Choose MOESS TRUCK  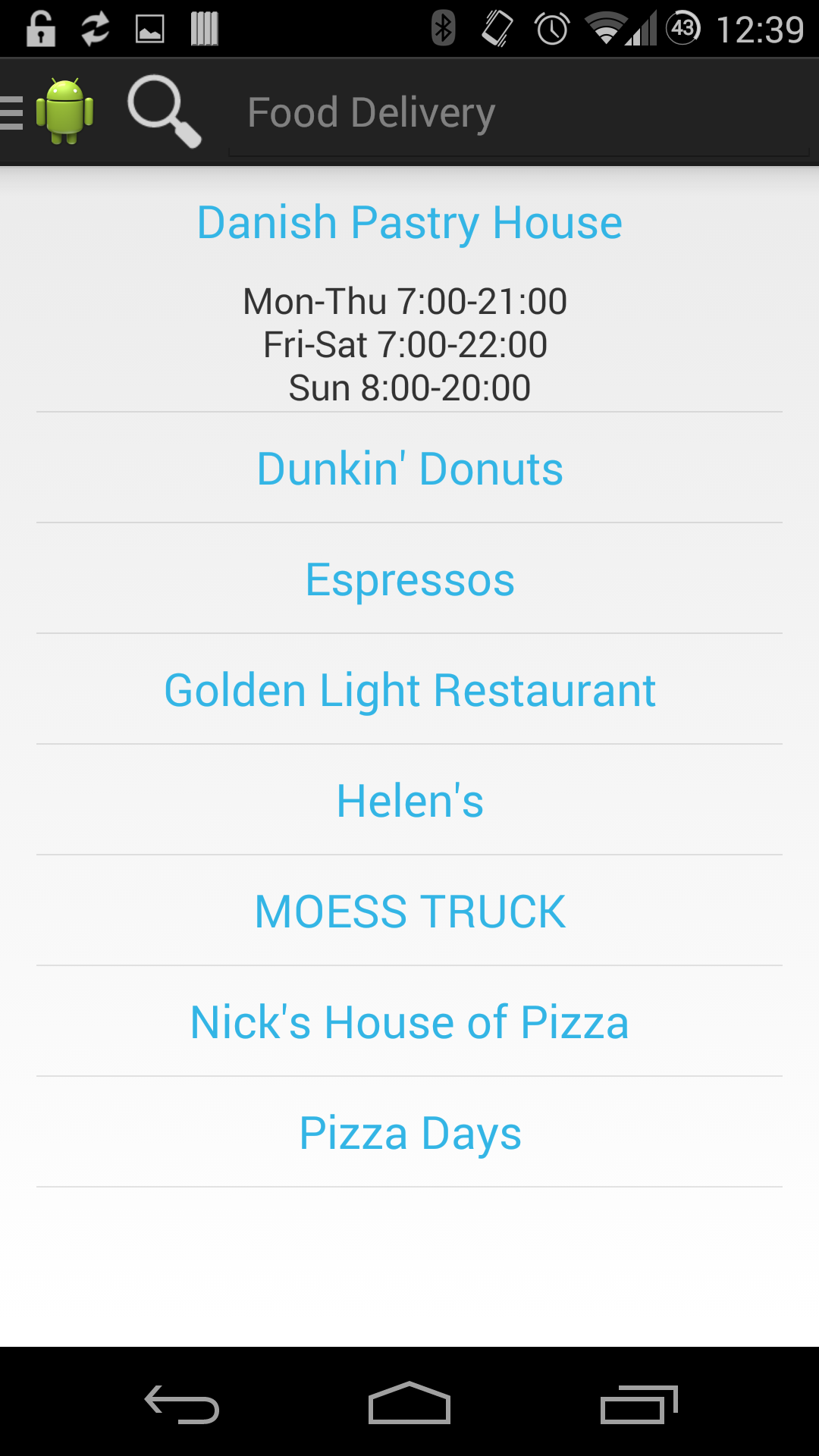coord(409,912)
